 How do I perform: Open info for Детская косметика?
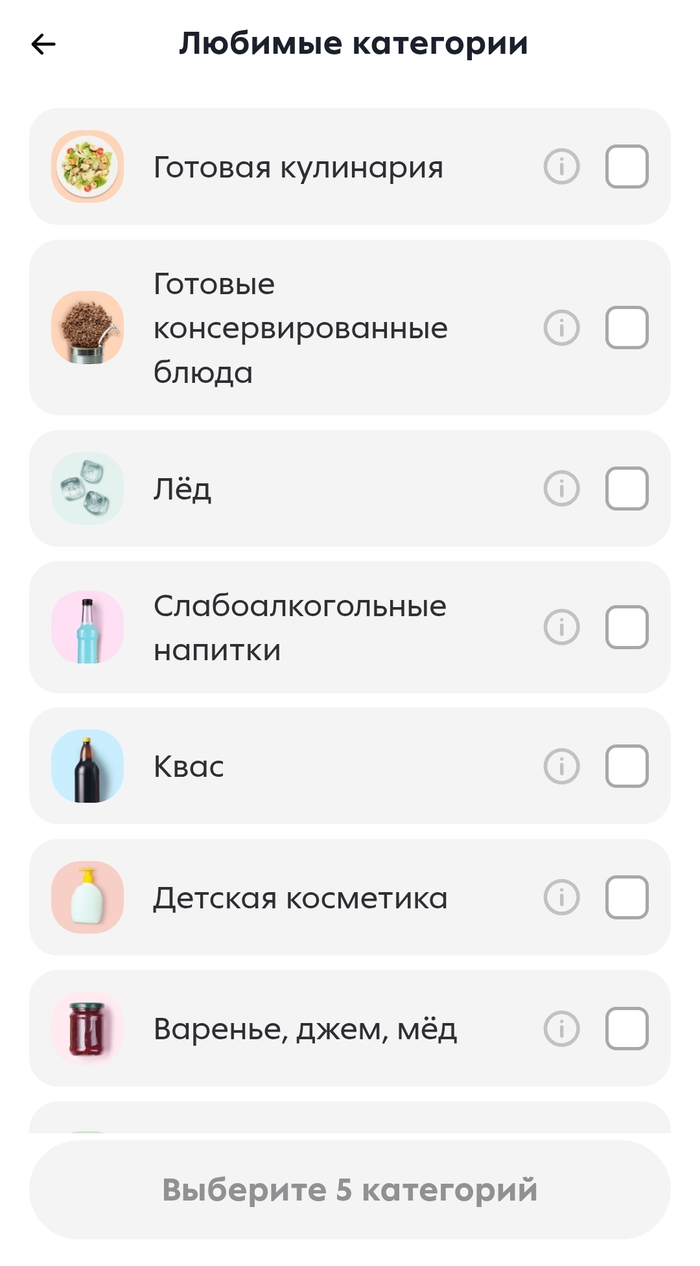(562, 898)
